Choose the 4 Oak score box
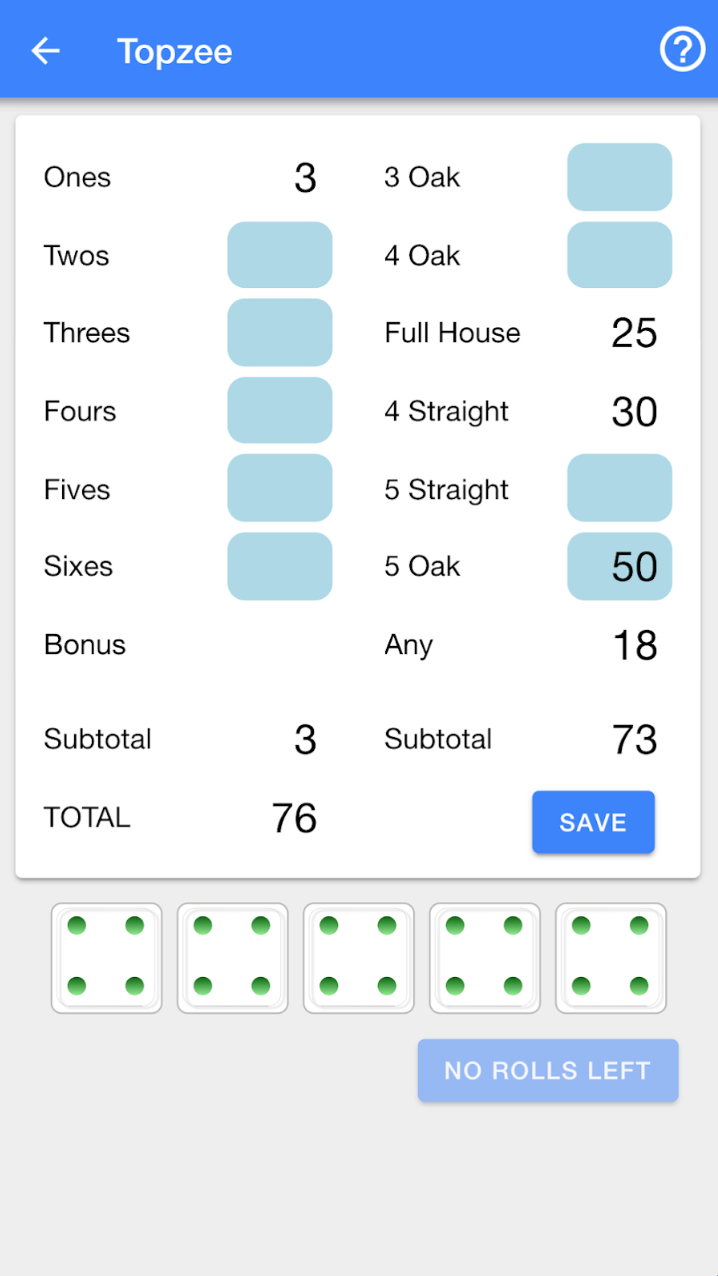 tap(620, 255)
